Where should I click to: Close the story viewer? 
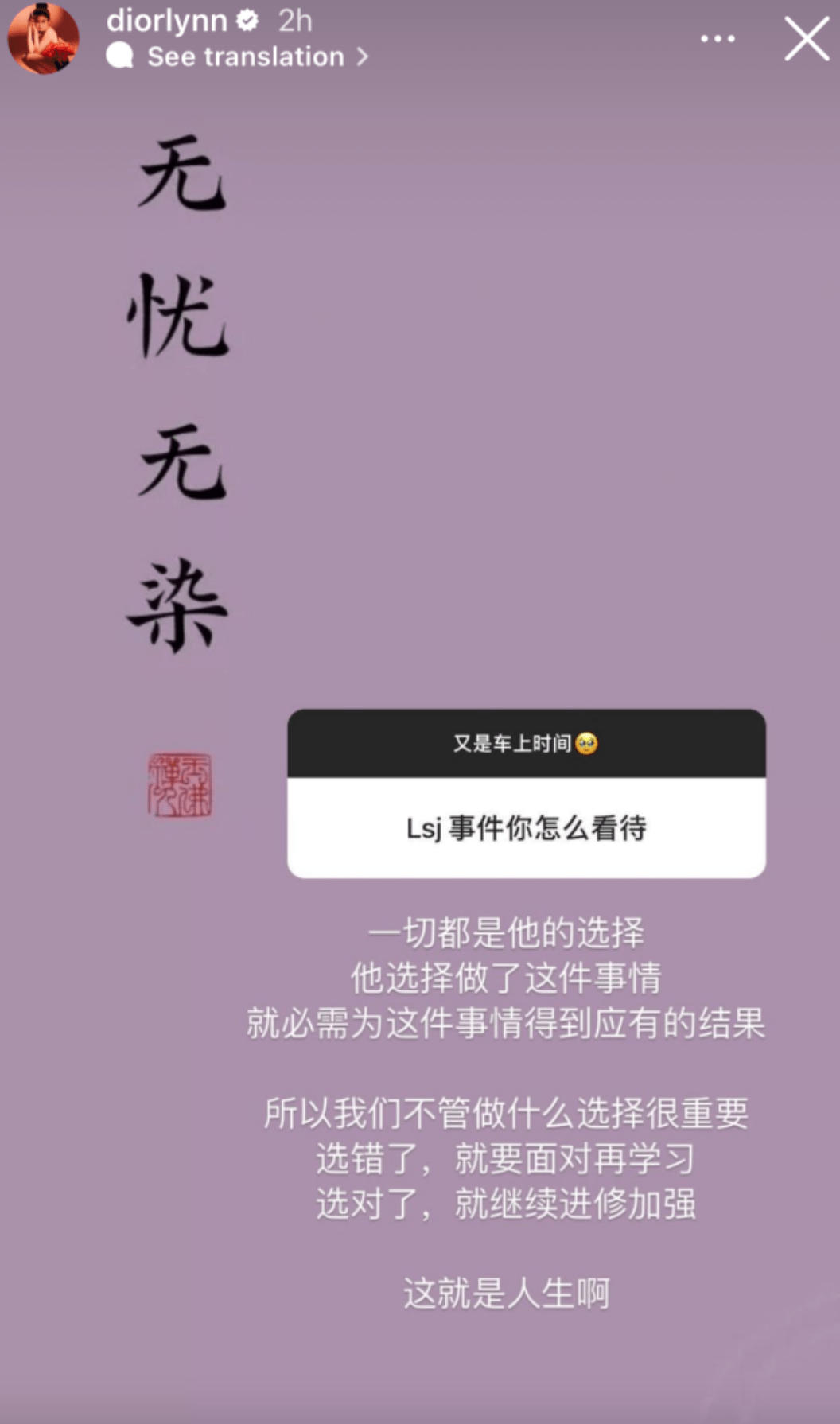click(806, 39)
